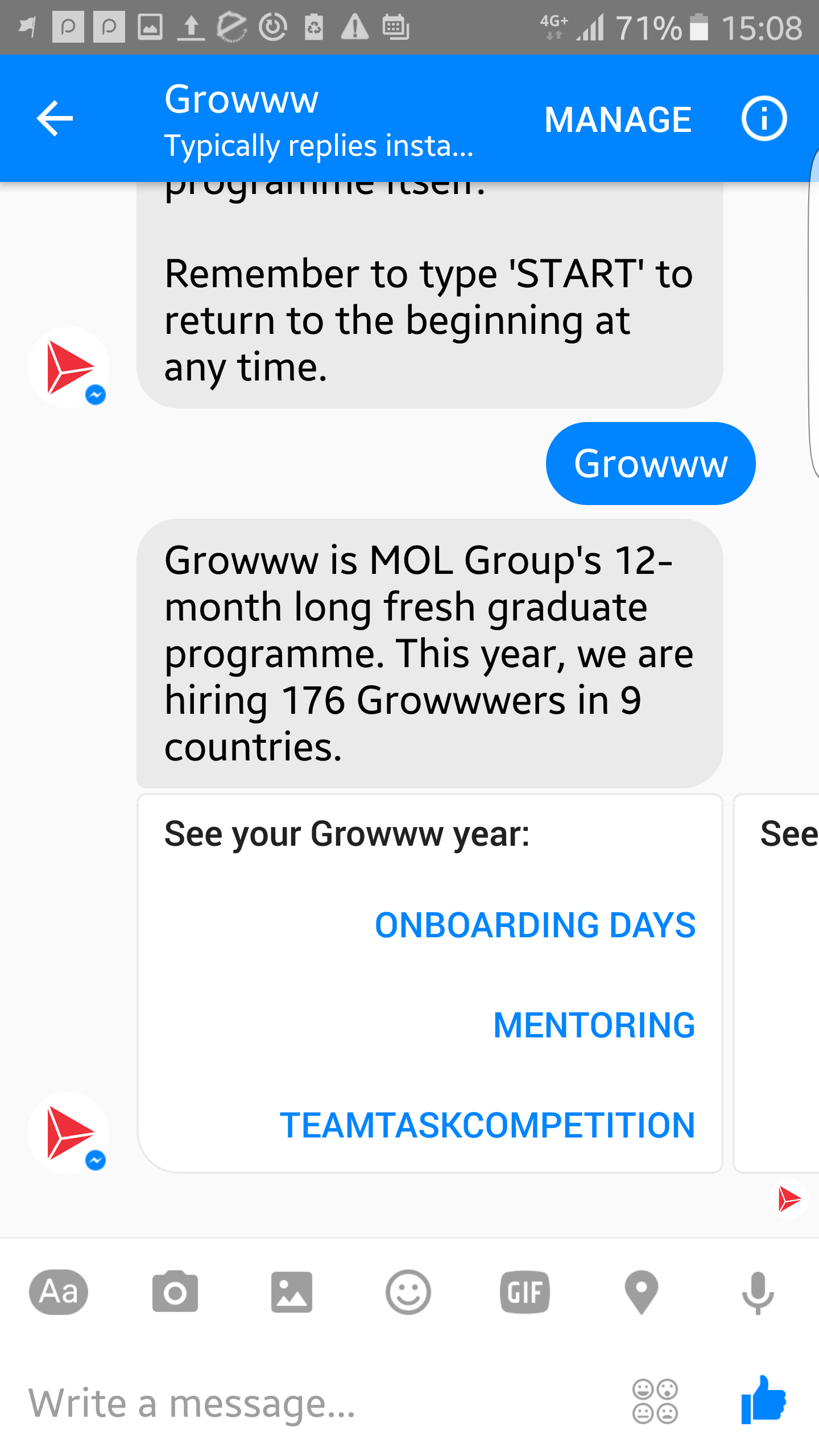Record a voice message with microphone
819x1456 pixels.
click(x=758, y=1293)
